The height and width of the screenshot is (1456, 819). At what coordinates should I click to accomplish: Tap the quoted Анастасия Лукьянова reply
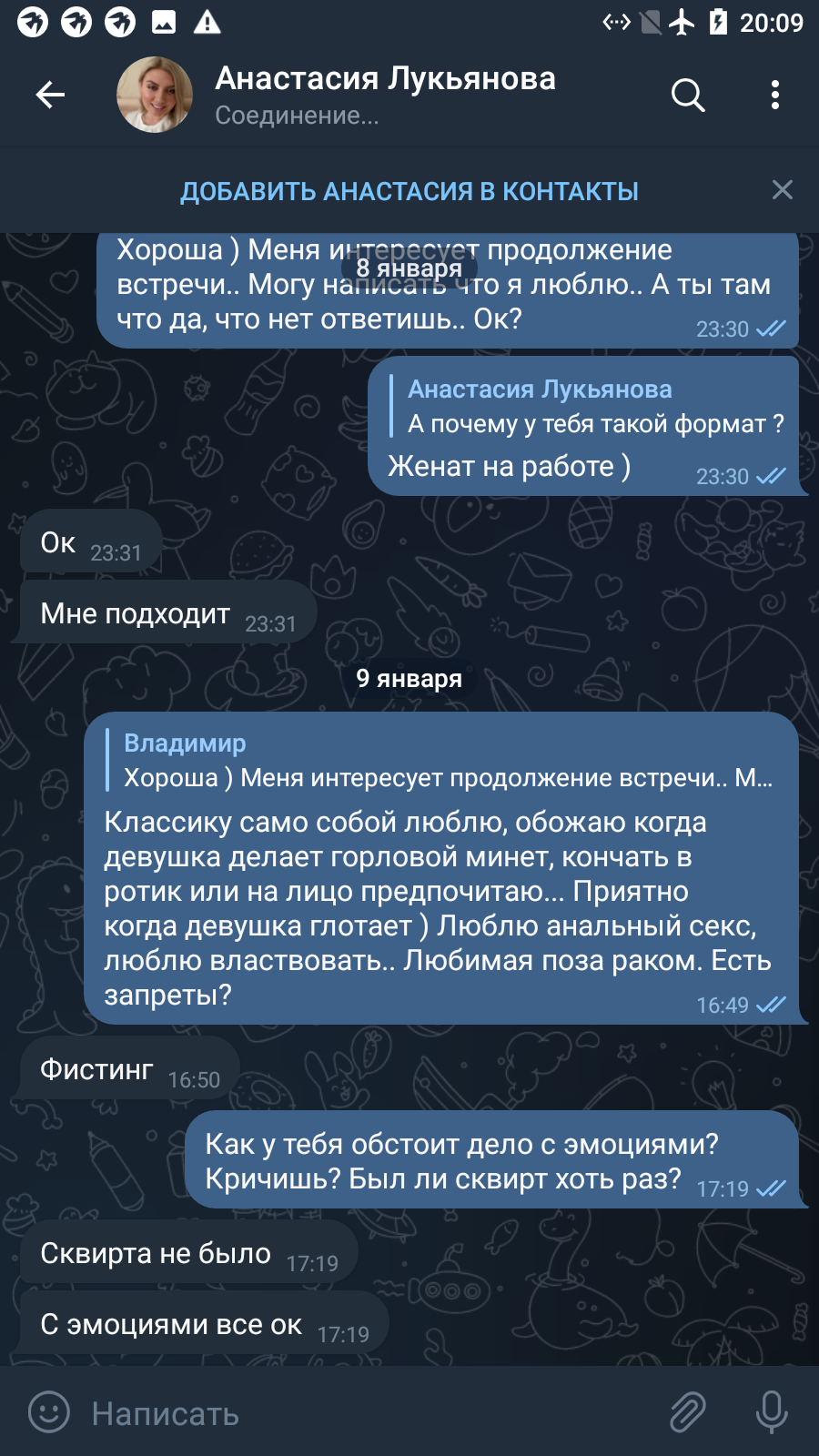[x=587, y=406]
